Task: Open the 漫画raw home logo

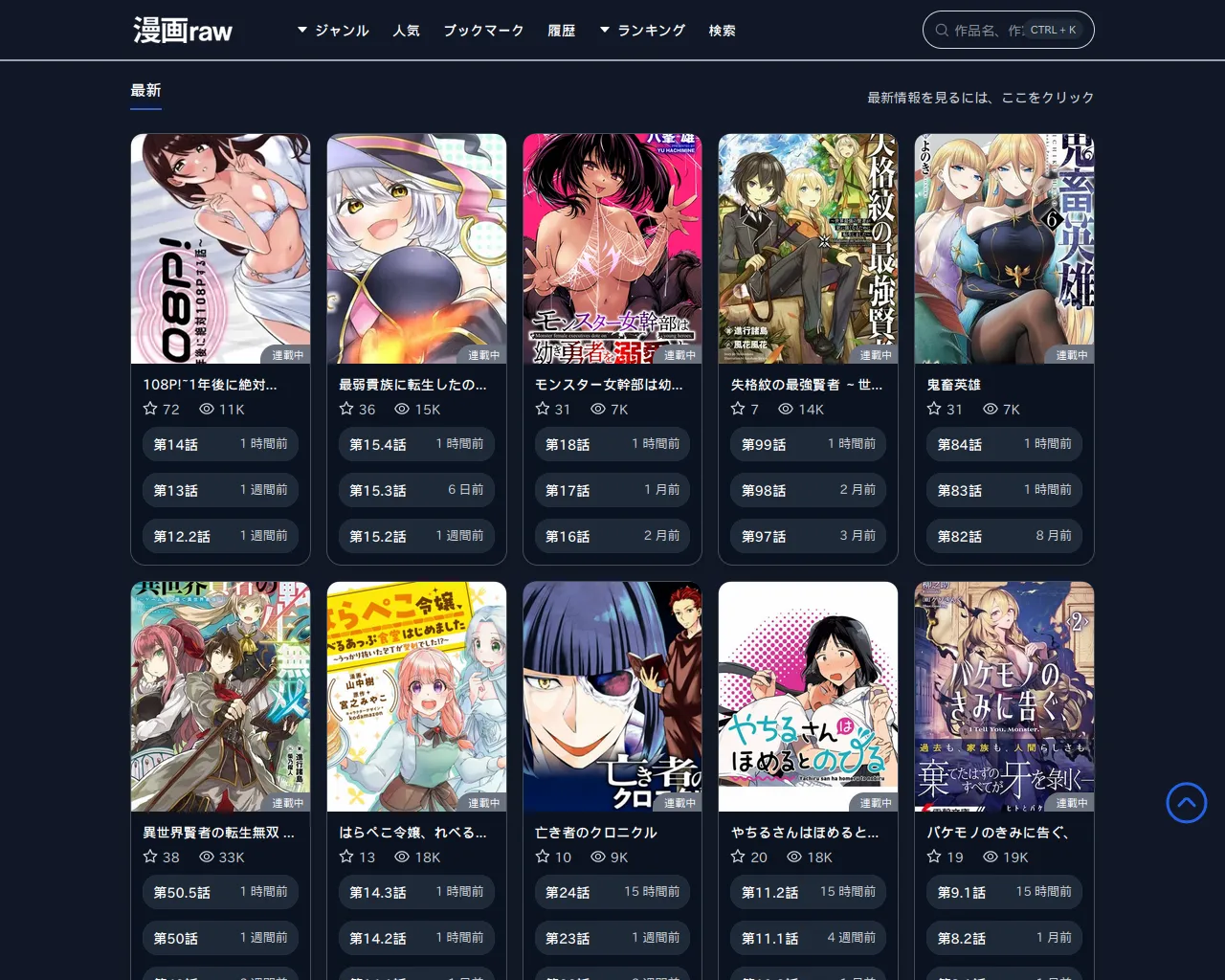Action: [x=183, y=31]
